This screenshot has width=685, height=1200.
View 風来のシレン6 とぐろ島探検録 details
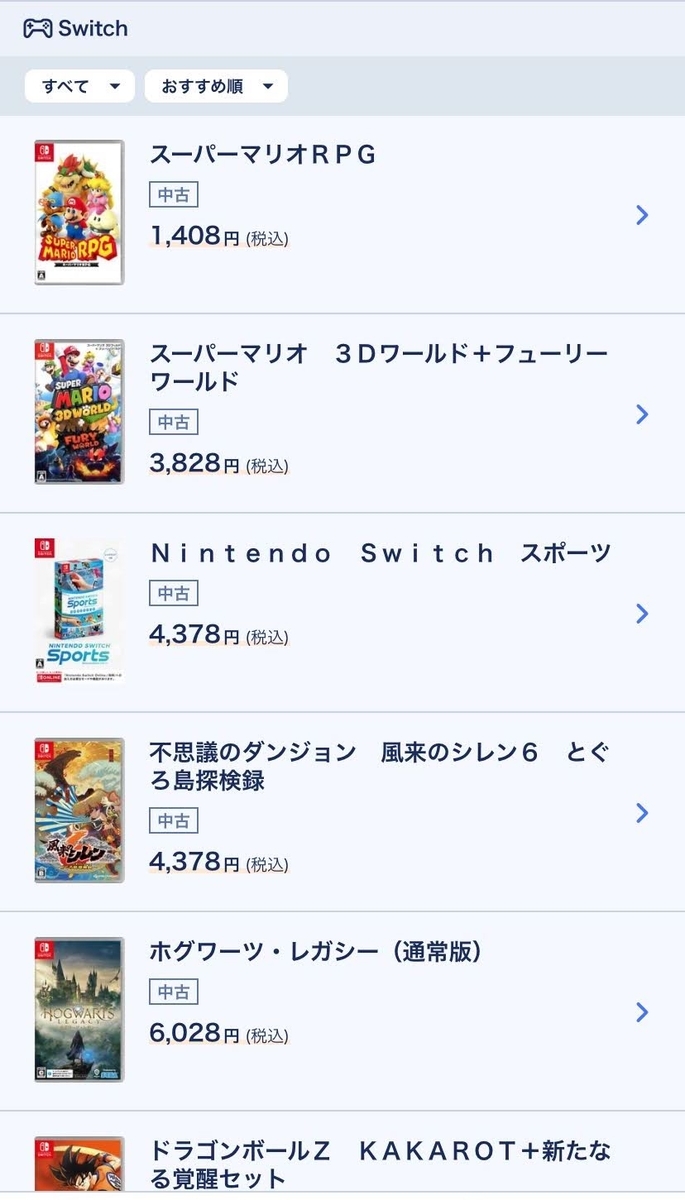pyautogui.click(x=342, y=811)
